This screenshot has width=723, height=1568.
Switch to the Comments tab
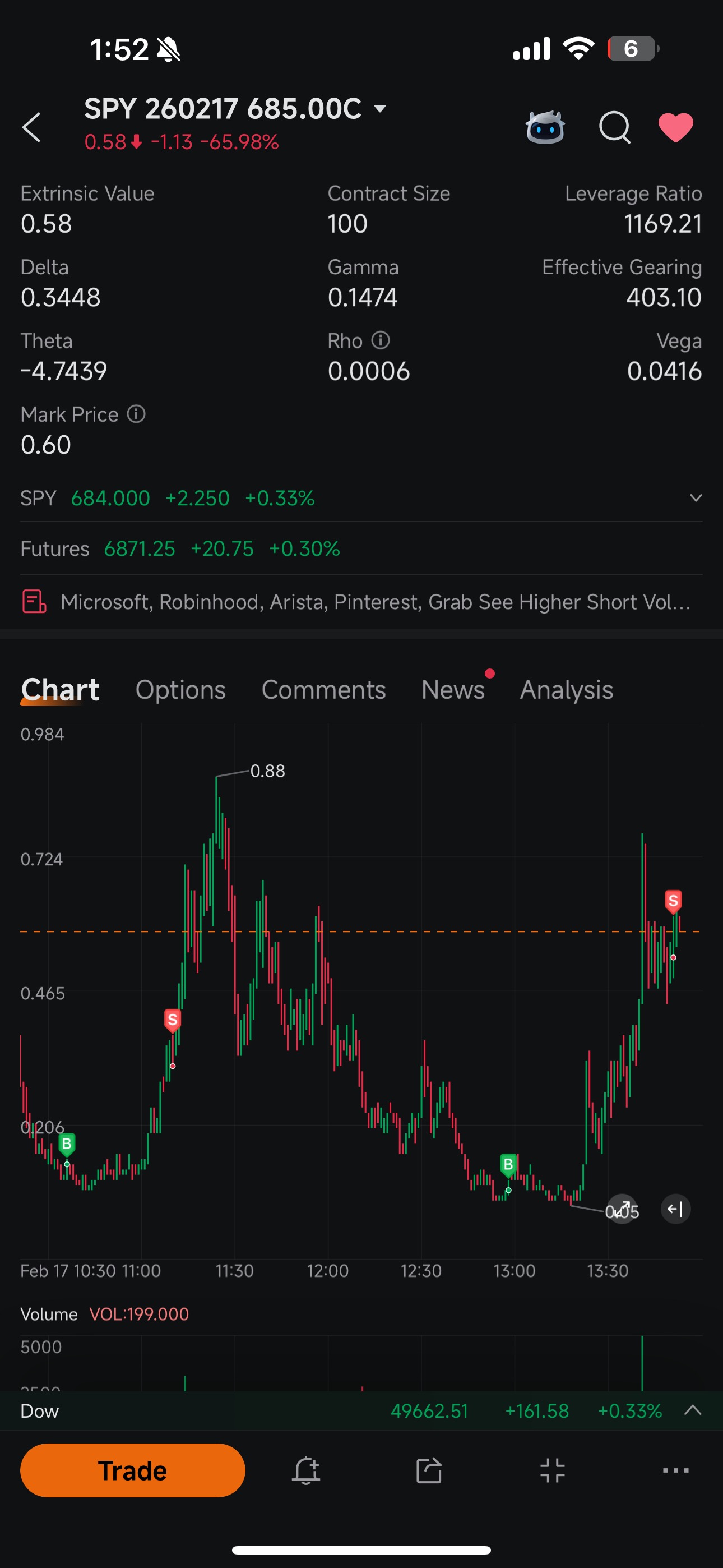point(323,690)
